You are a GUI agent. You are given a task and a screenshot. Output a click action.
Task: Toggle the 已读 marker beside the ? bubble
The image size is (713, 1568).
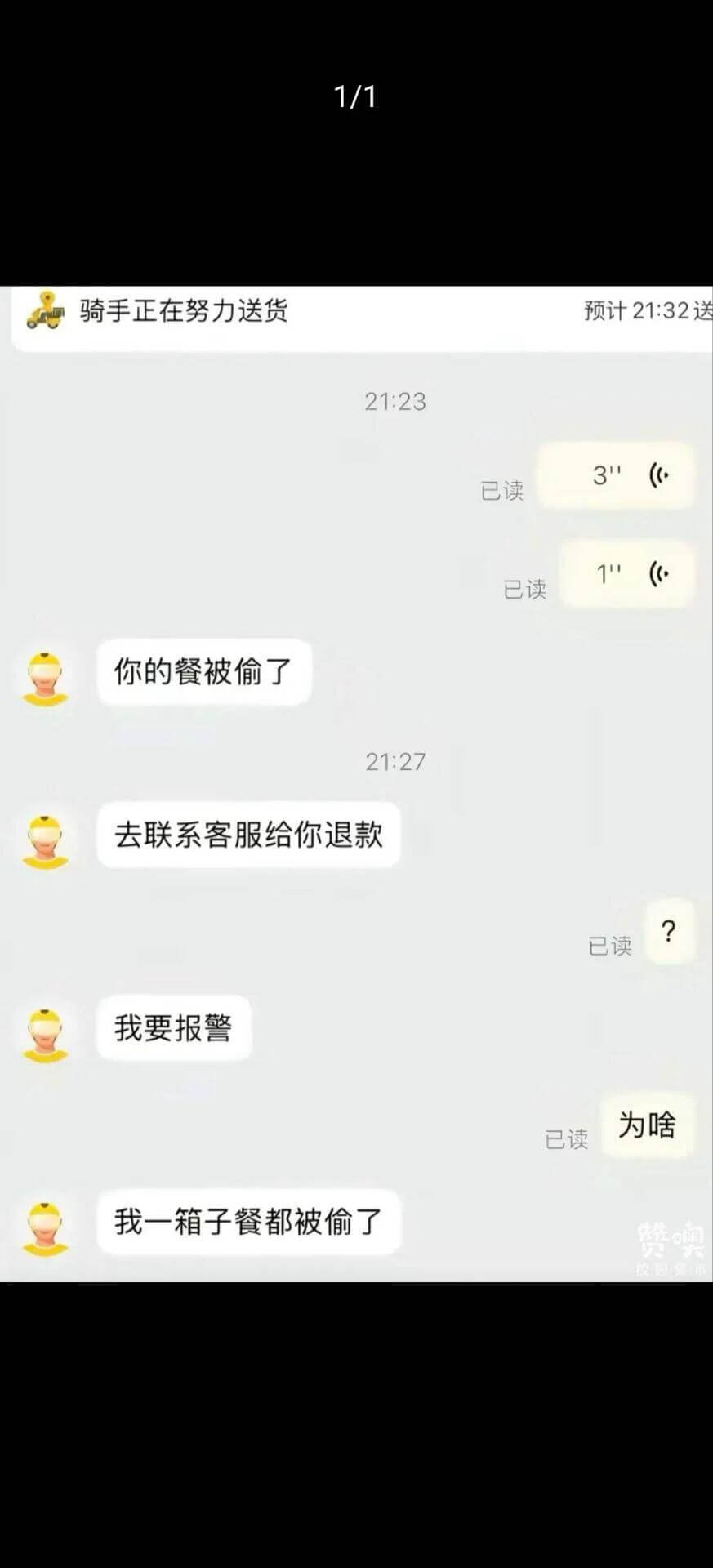tap(609, 946)
